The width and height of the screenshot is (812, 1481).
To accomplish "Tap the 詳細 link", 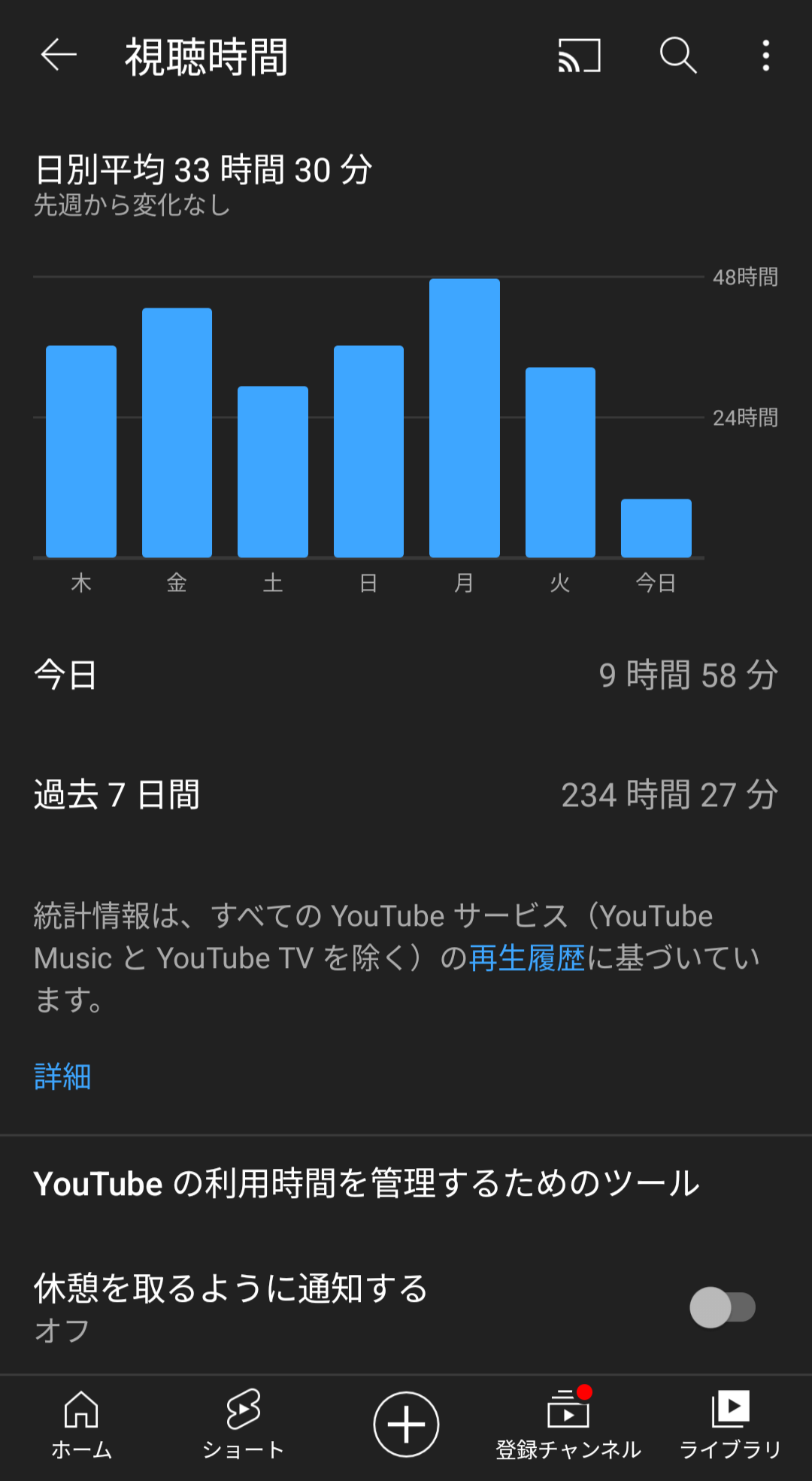I will (x=62, y=1076).
